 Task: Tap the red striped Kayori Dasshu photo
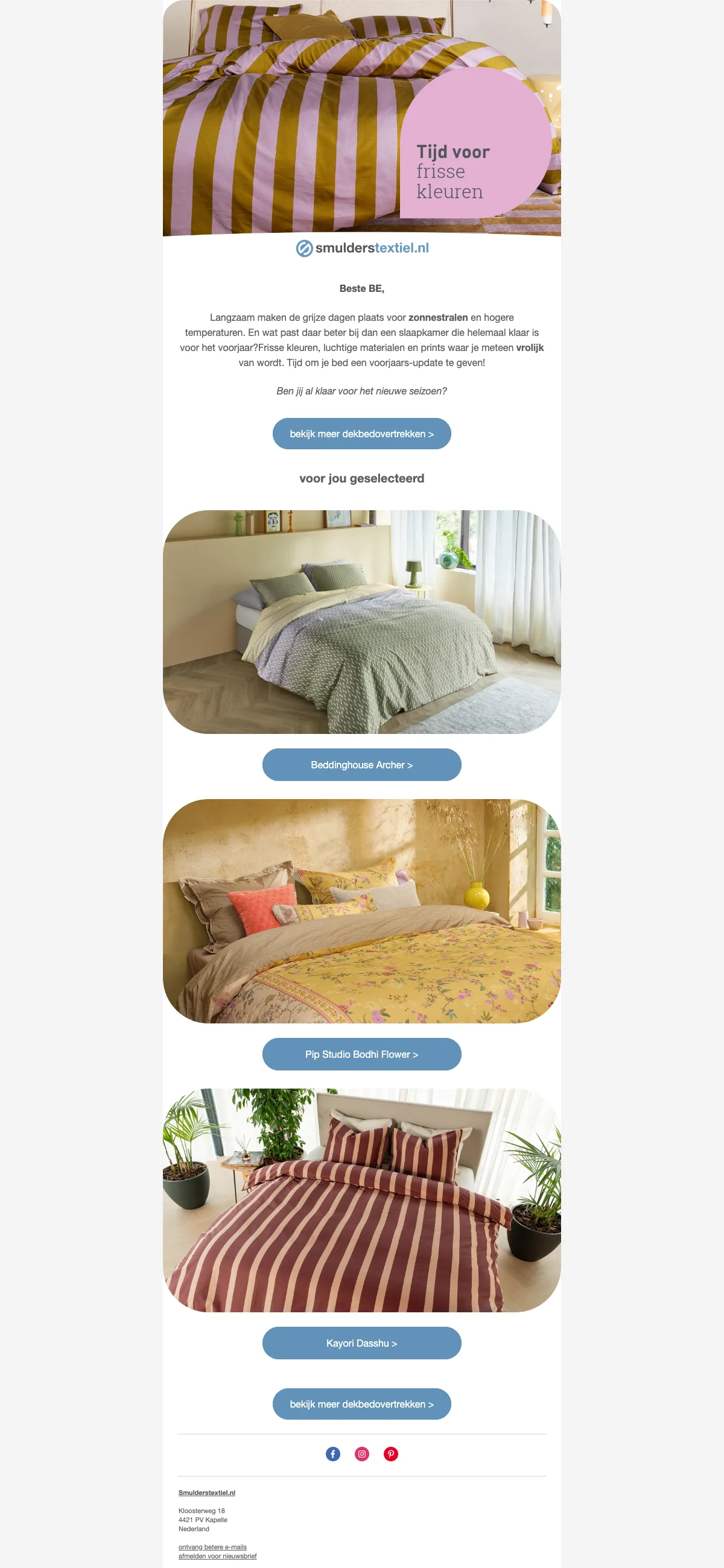pyautogui.click(x=361, y=1200)
